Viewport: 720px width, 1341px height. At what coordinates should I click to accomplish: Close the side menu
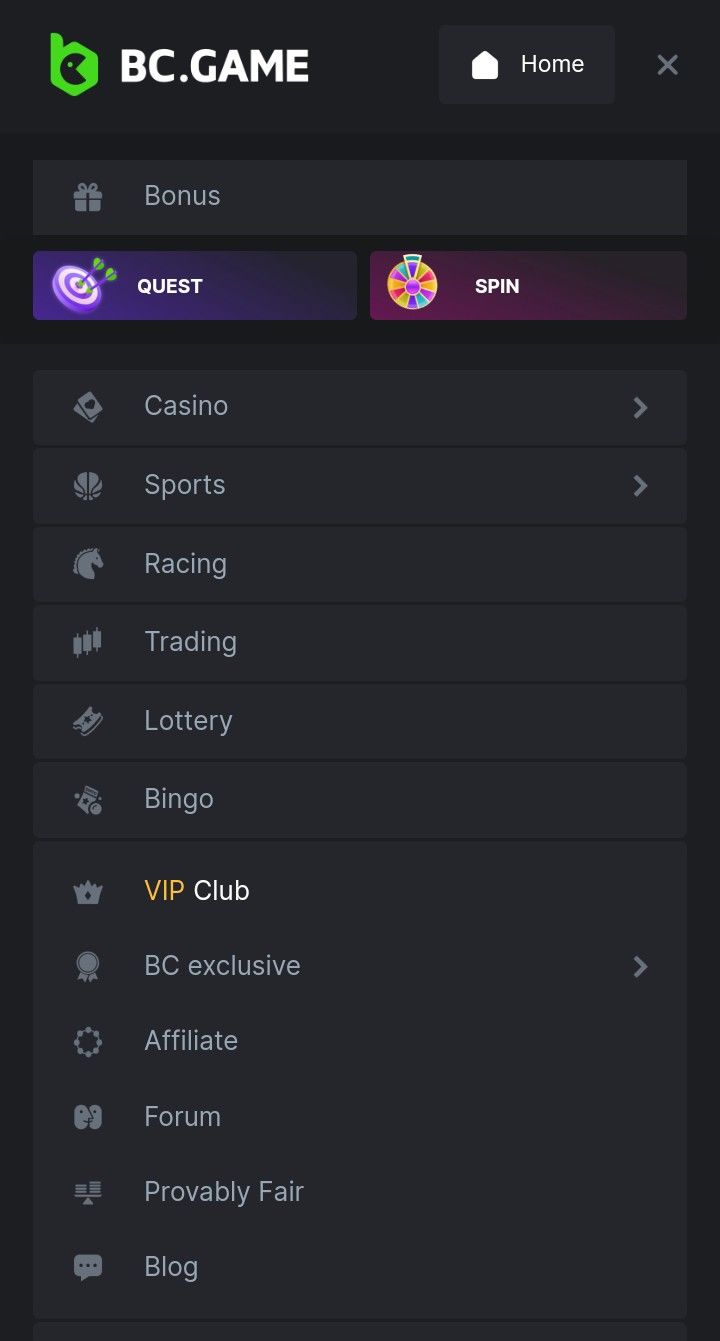(x=667, y=65)
